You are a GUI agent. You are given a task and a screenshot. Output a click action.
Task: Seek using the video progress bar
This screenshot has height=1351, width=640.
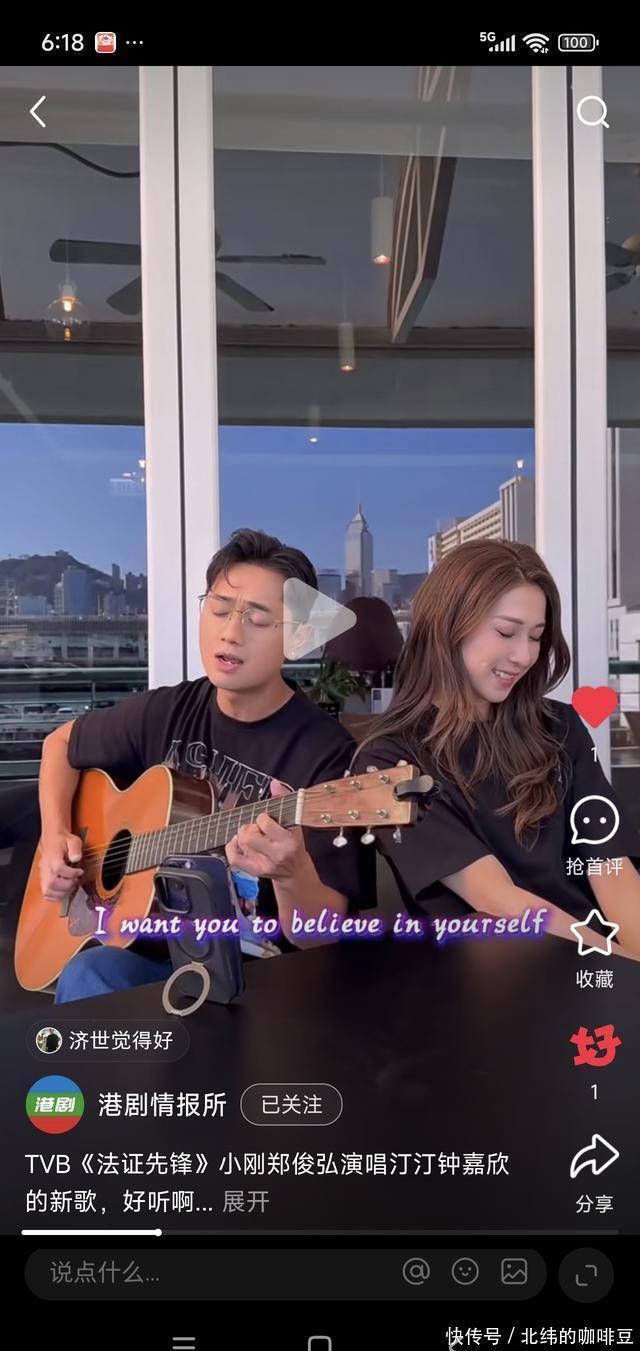(320, 1232)
